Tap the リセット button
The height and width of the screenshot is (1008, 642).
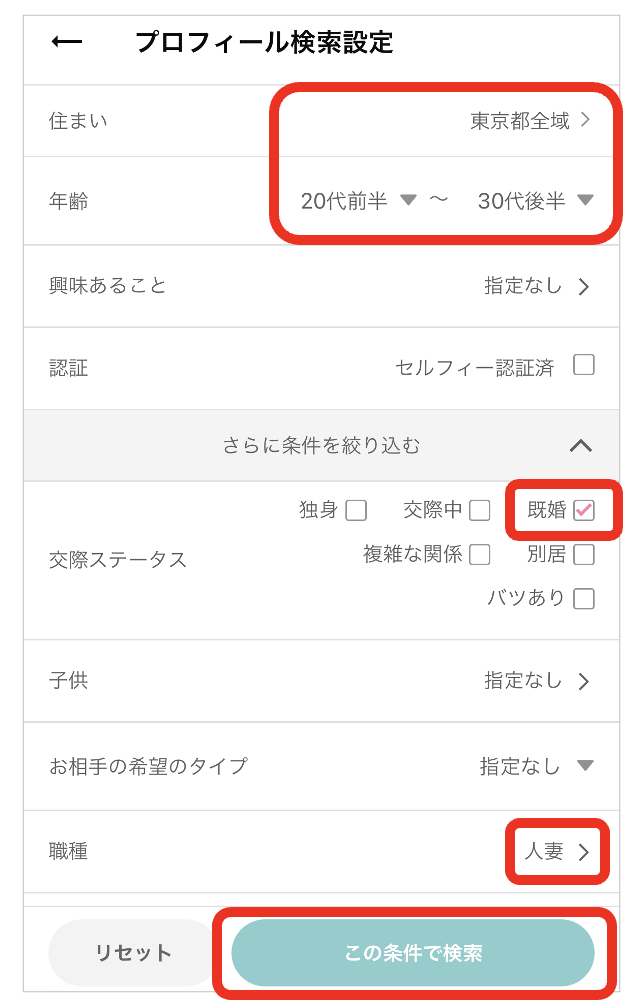tap(133, 953)
